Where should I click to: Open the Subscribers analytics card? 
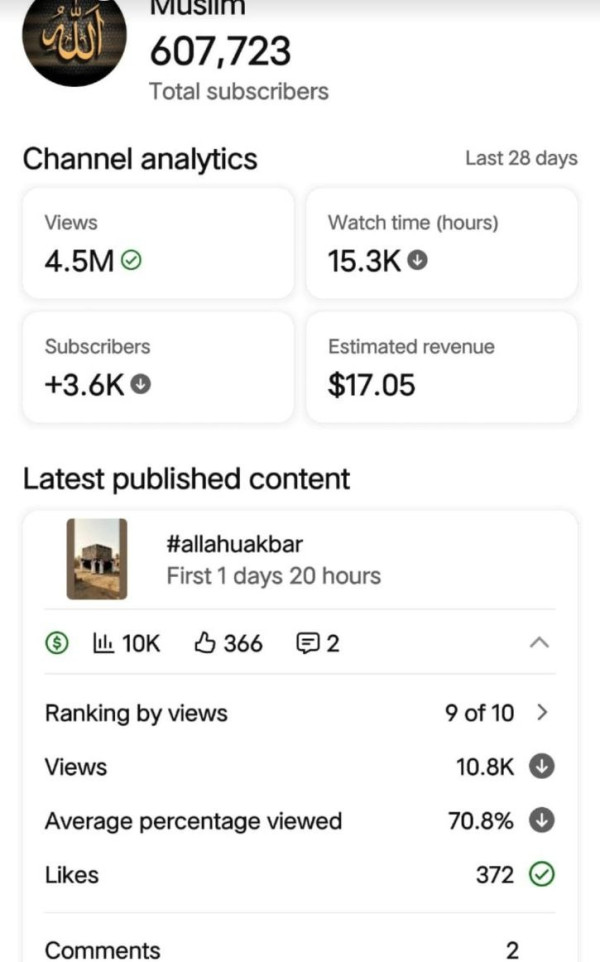[157, 366]
